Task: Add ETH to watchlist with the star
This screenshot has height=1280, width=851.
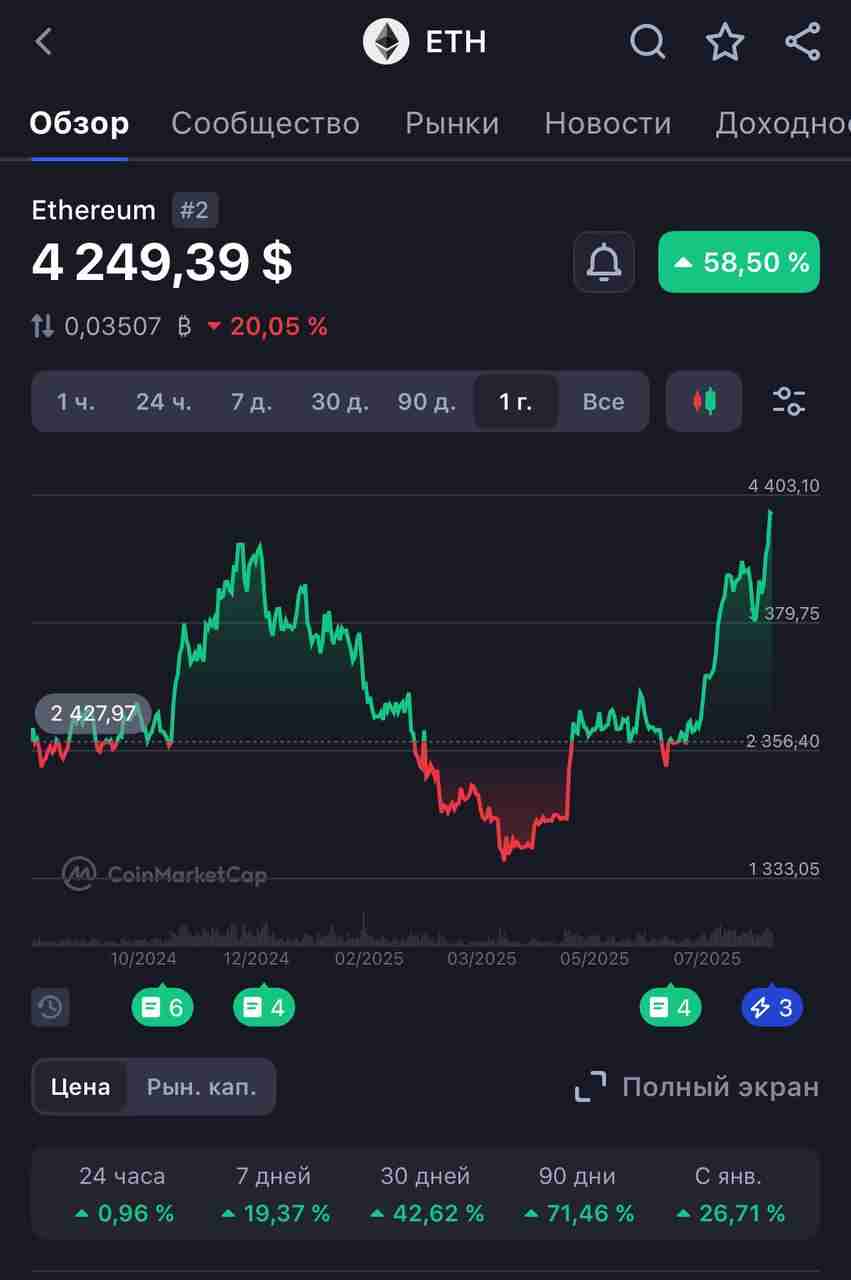Action: [x=725, y=42]
